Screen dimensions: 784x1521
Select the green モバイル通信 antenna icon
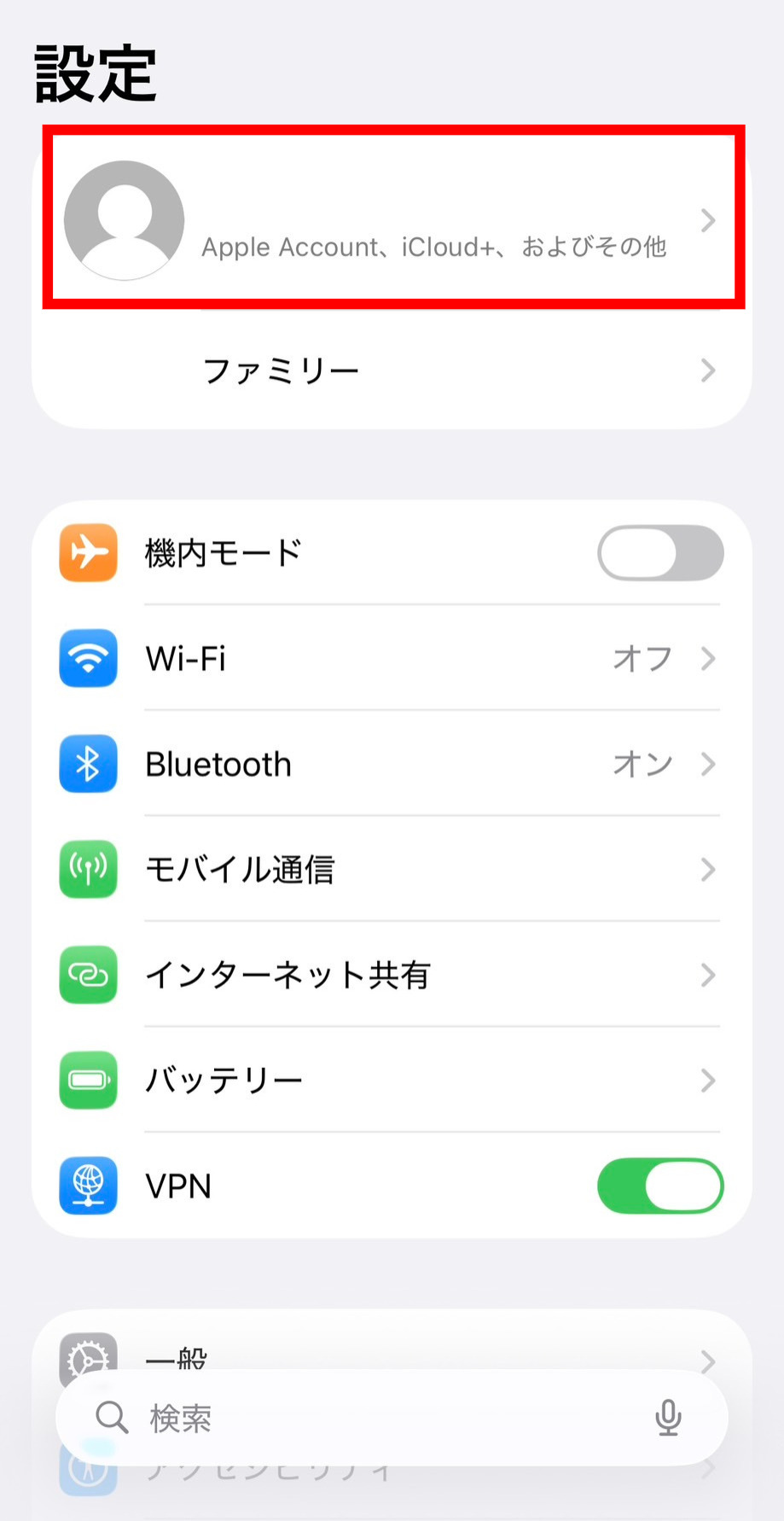(x=88, y=869)
